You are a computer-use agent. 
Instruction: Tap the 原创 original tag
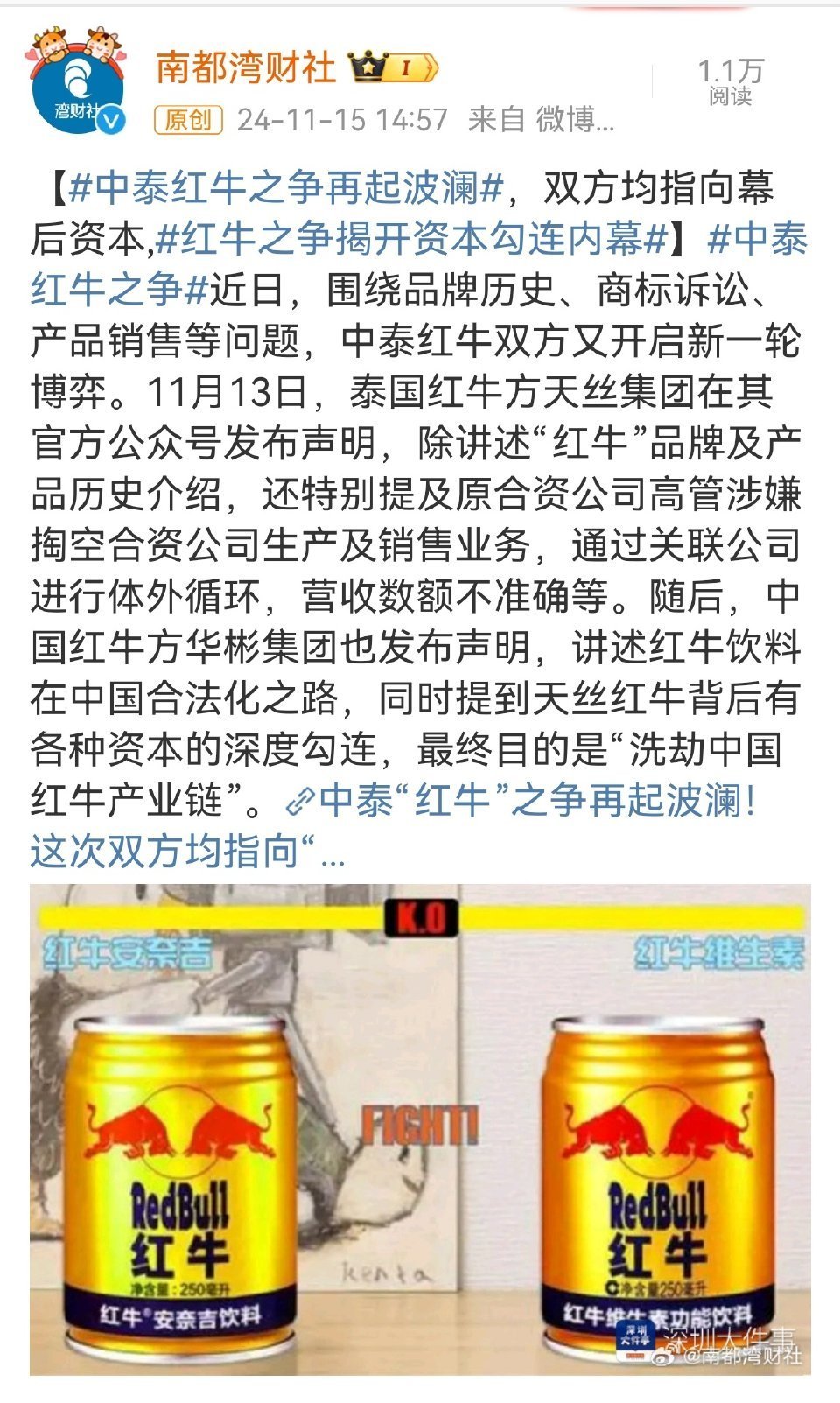pos(189,119)
